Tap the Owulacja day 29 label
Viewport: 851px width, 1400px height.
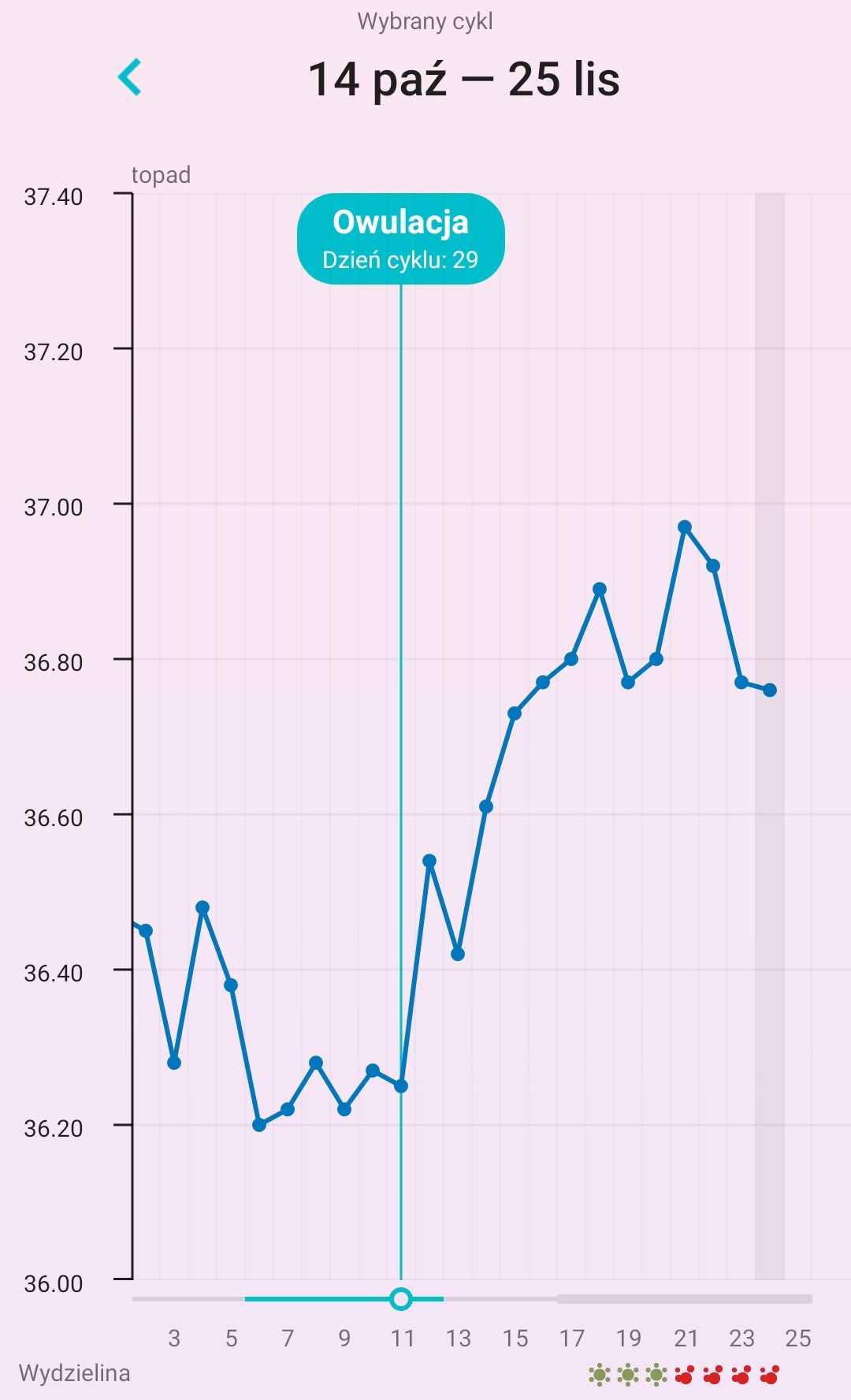[400, 238]
